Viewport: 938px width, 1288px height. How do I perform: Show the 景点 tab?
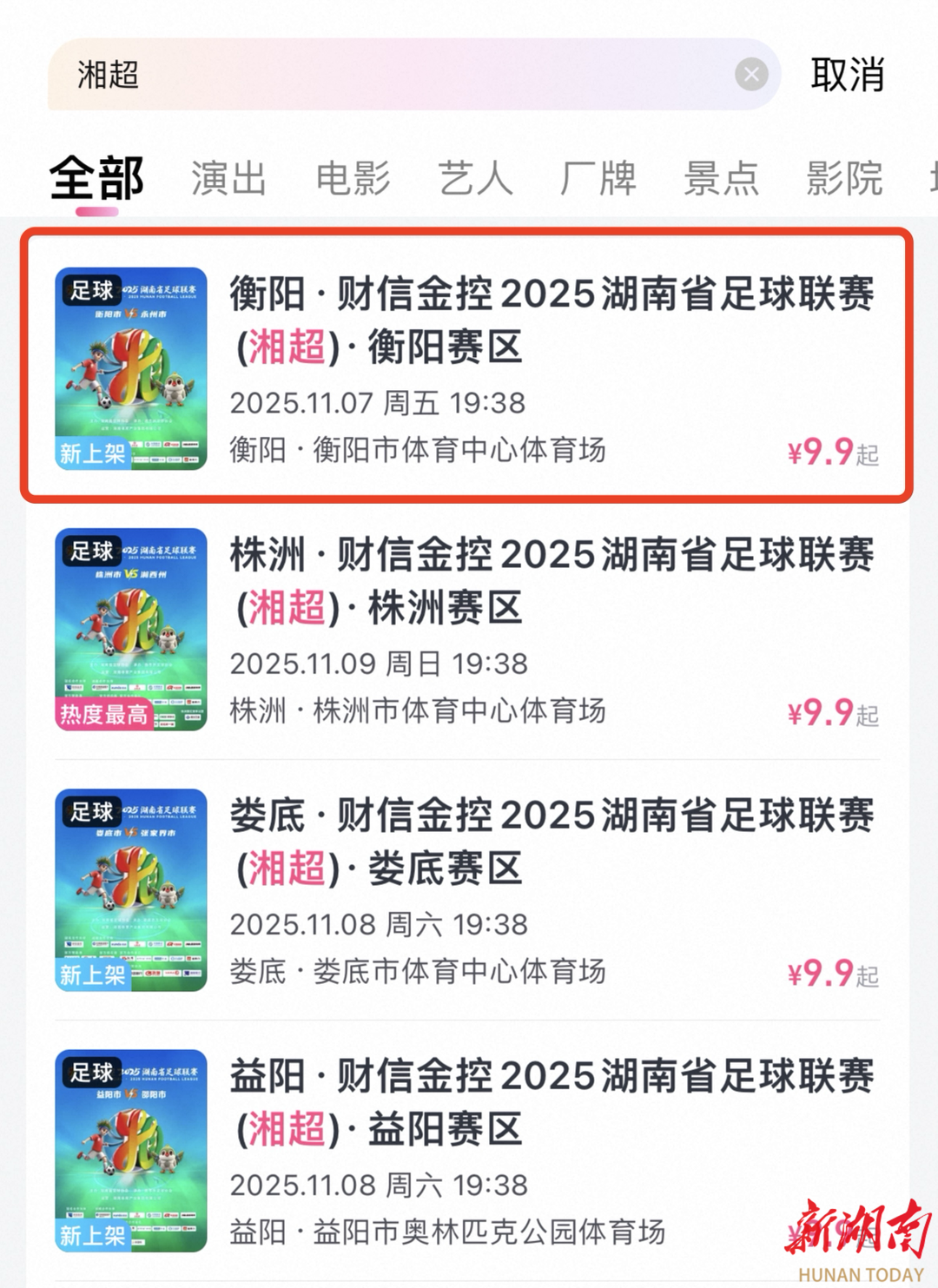point(721,179)
